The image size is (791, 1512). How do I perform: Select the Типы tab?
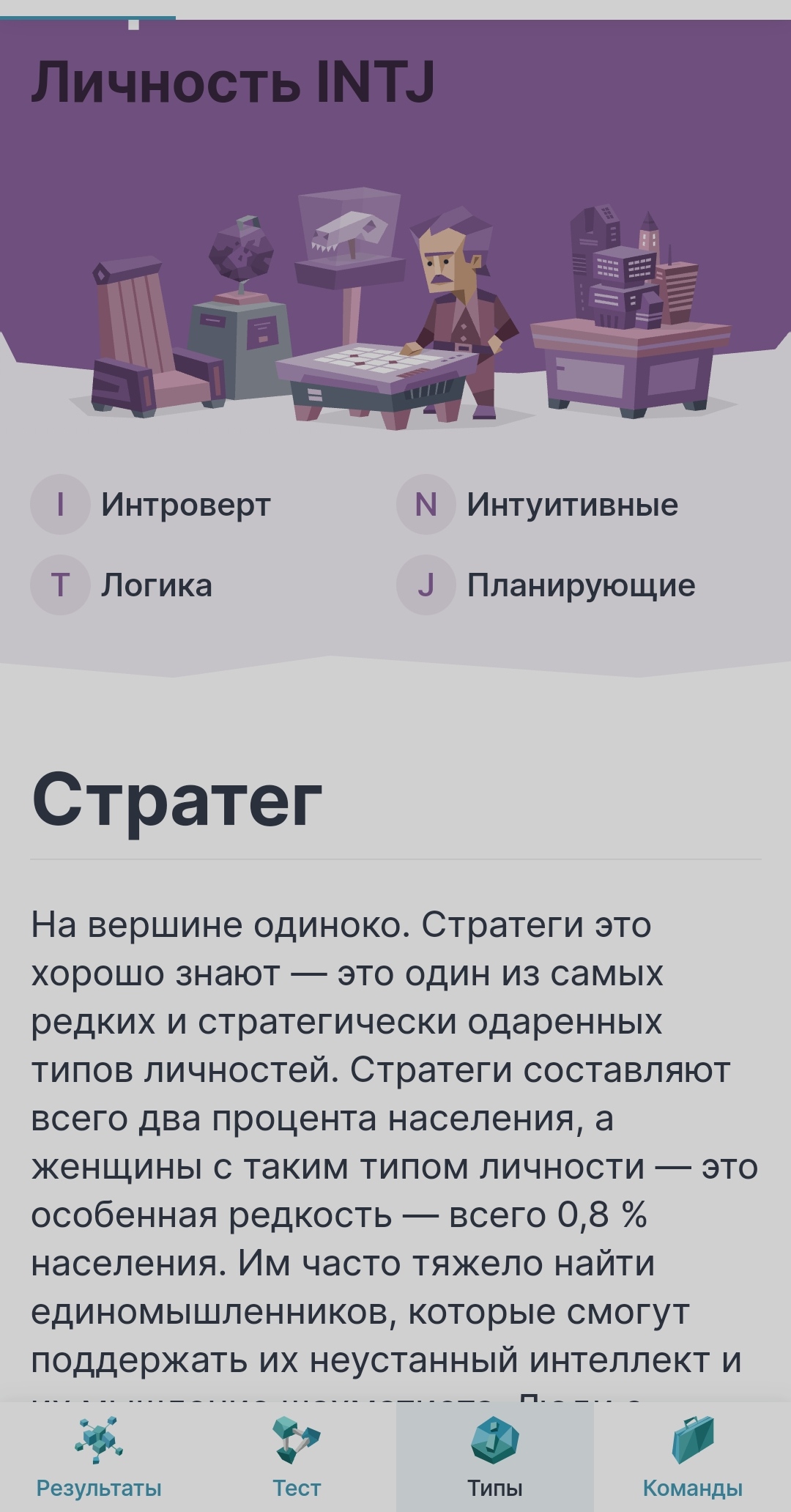click(x=495, y=1457)
